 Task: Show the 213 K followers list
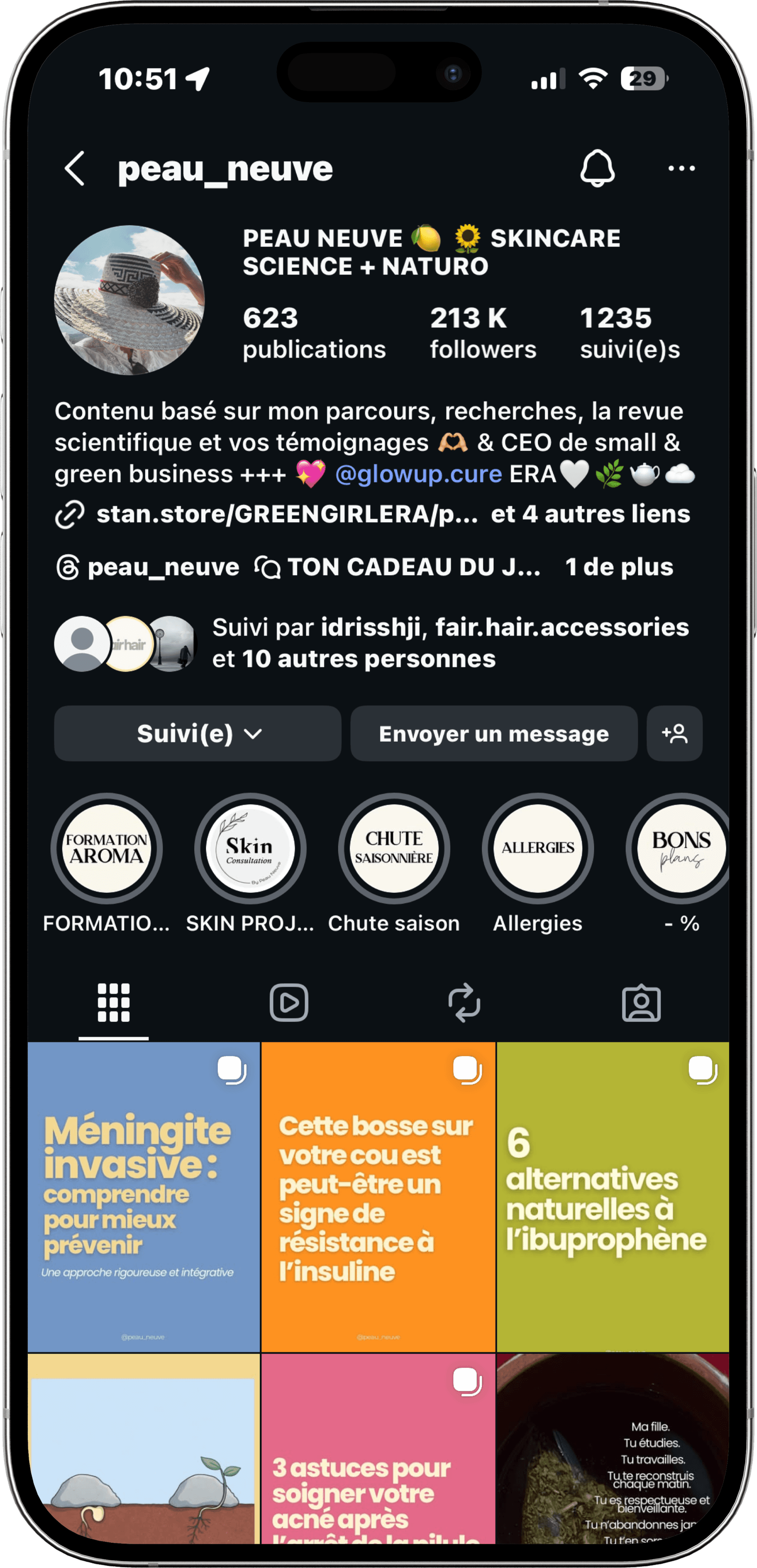(x=482, y=333)
